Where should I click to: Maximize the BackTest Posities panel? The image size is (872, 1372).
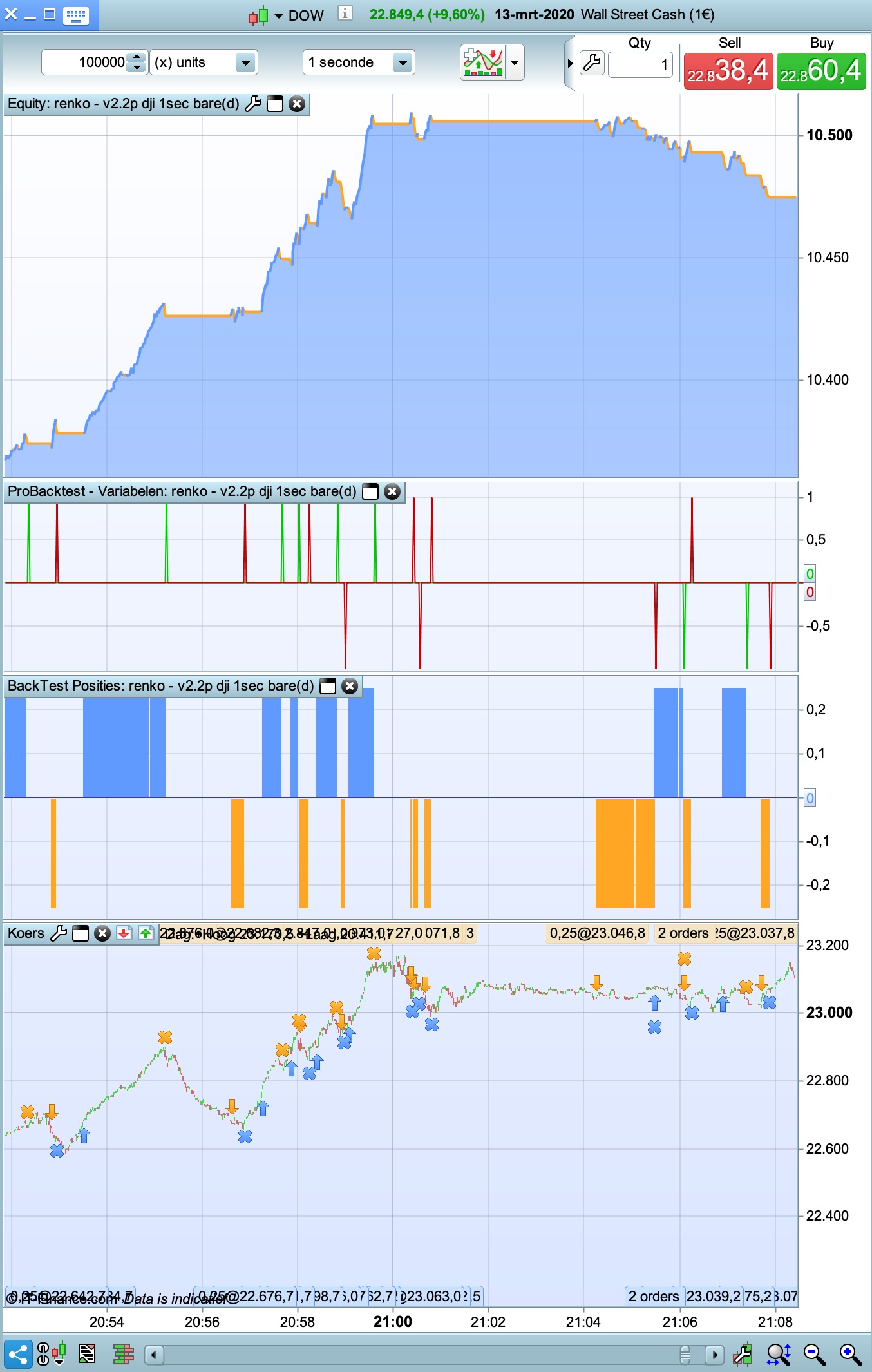[x=328, y=686]
